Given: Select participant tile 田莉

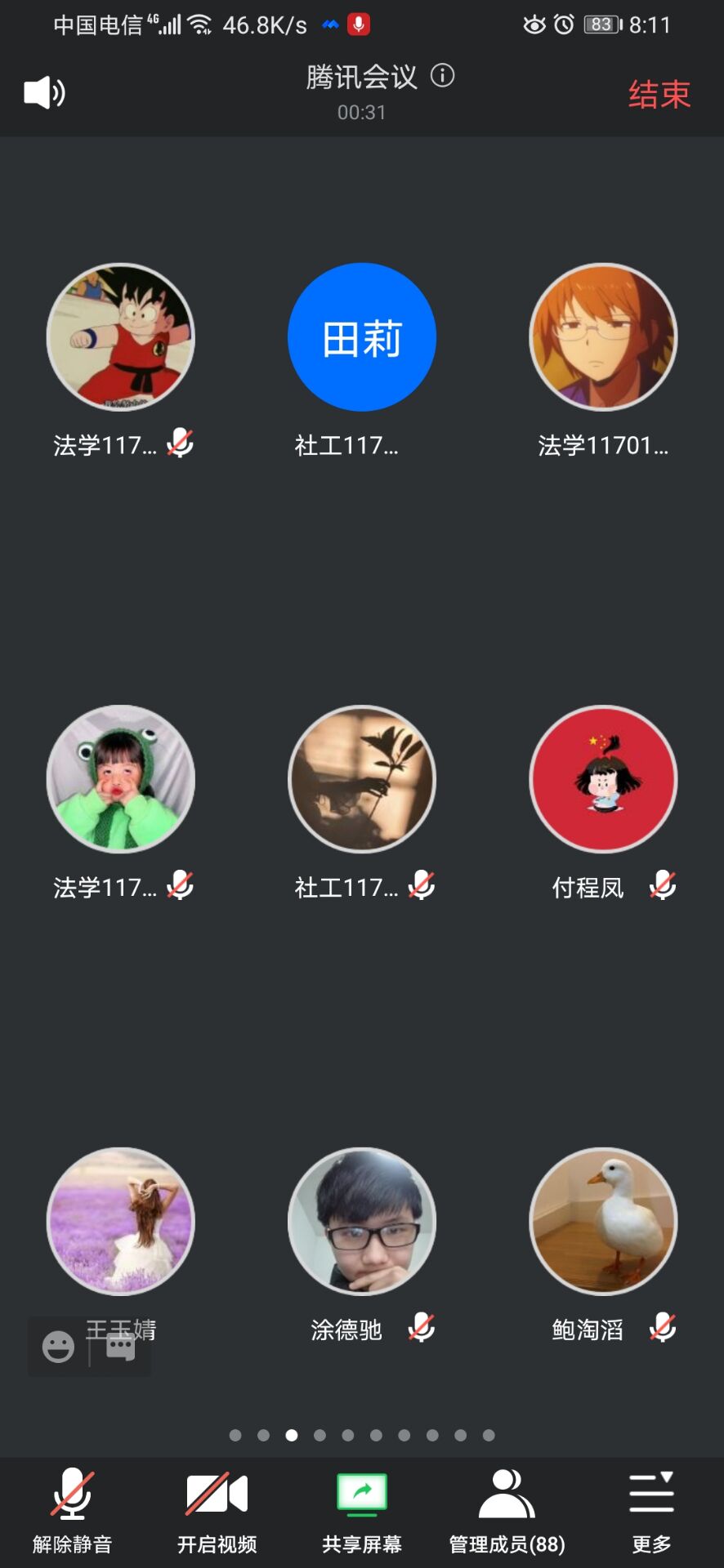Looking at the screenshot, I should coord(362,337).
